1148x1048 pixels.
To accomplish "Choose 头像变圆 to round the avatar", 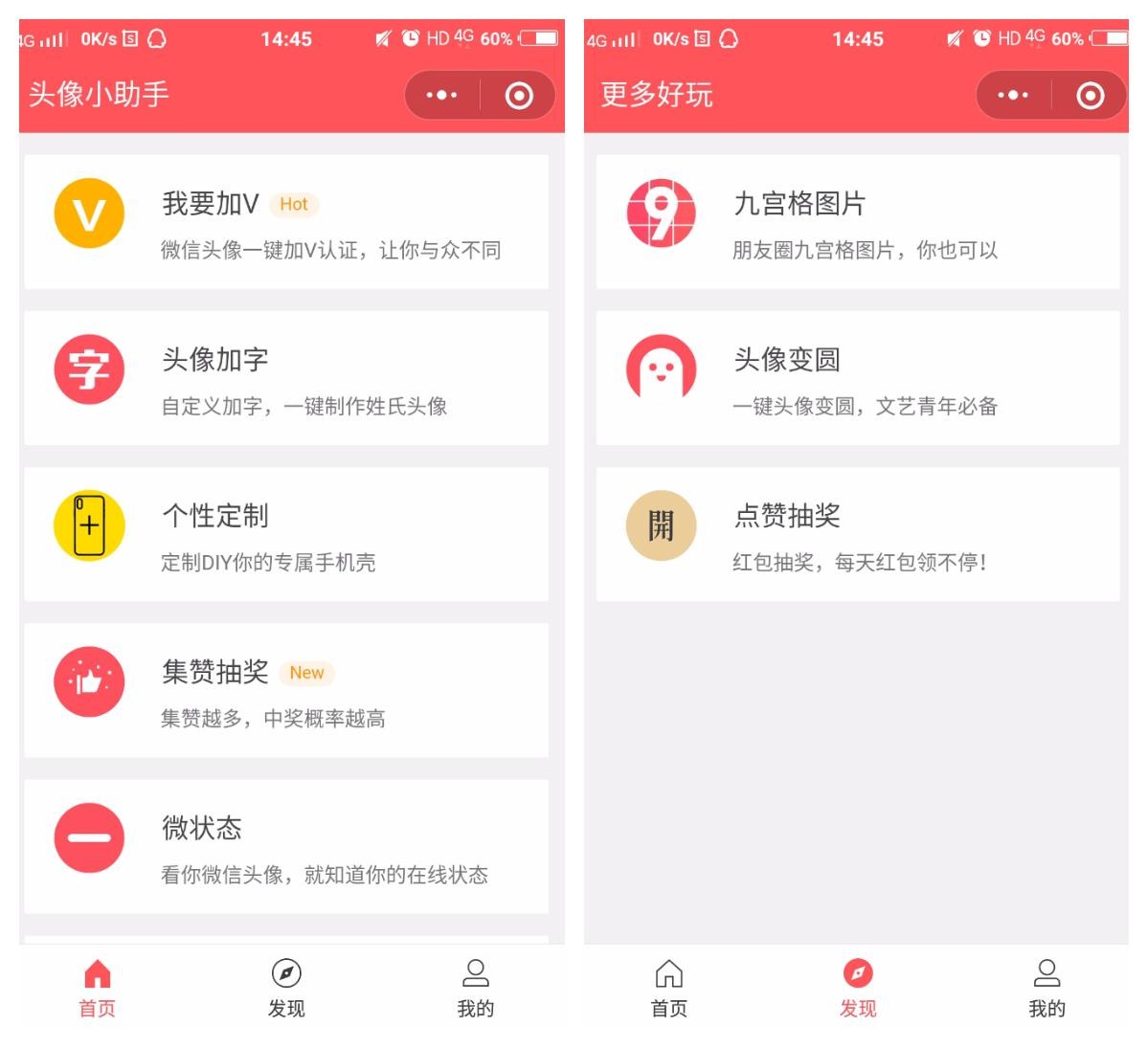I will [857, 378].
